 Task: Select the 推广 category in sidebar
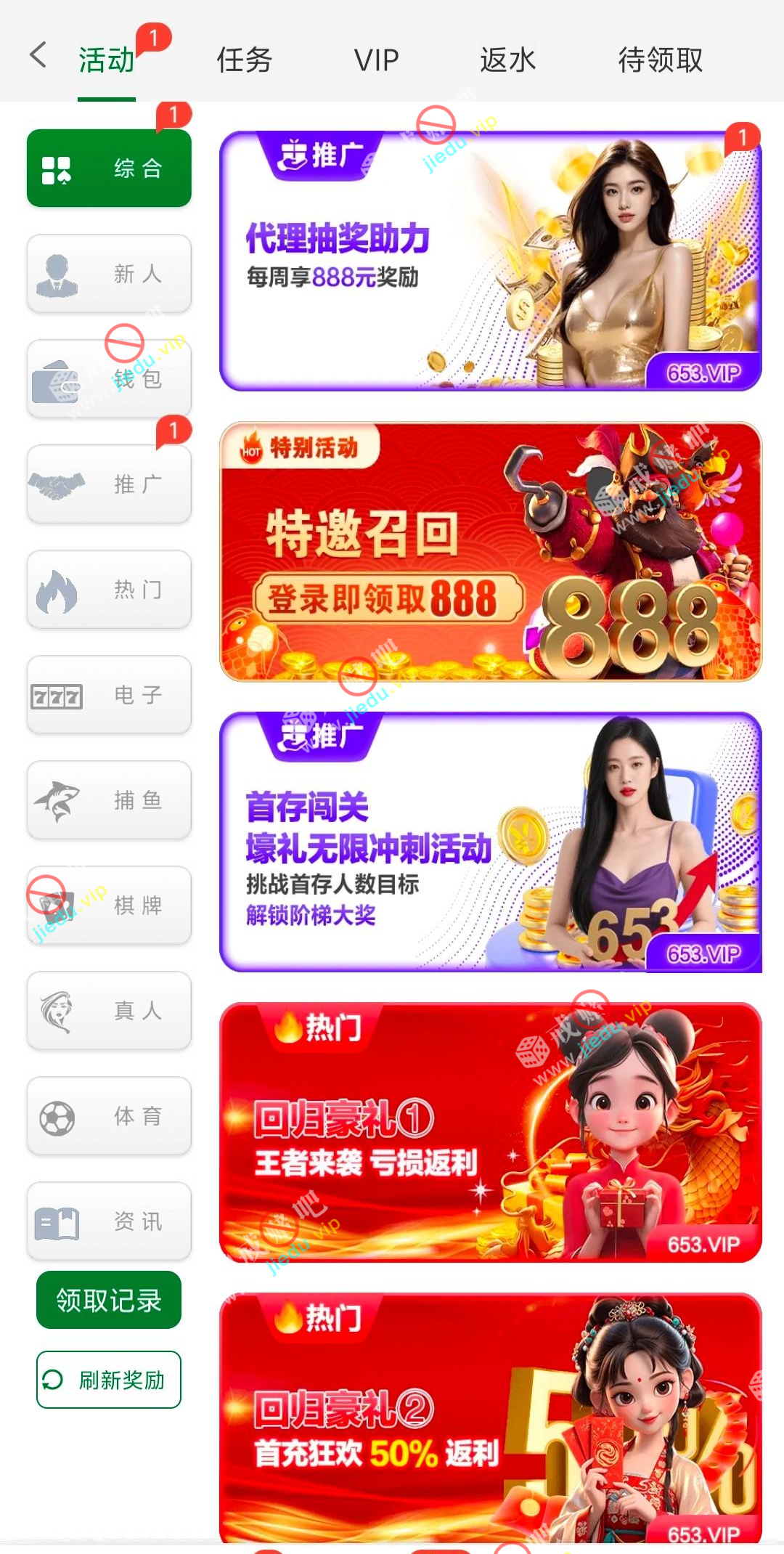pyautogui.click(x=109, y=484)
